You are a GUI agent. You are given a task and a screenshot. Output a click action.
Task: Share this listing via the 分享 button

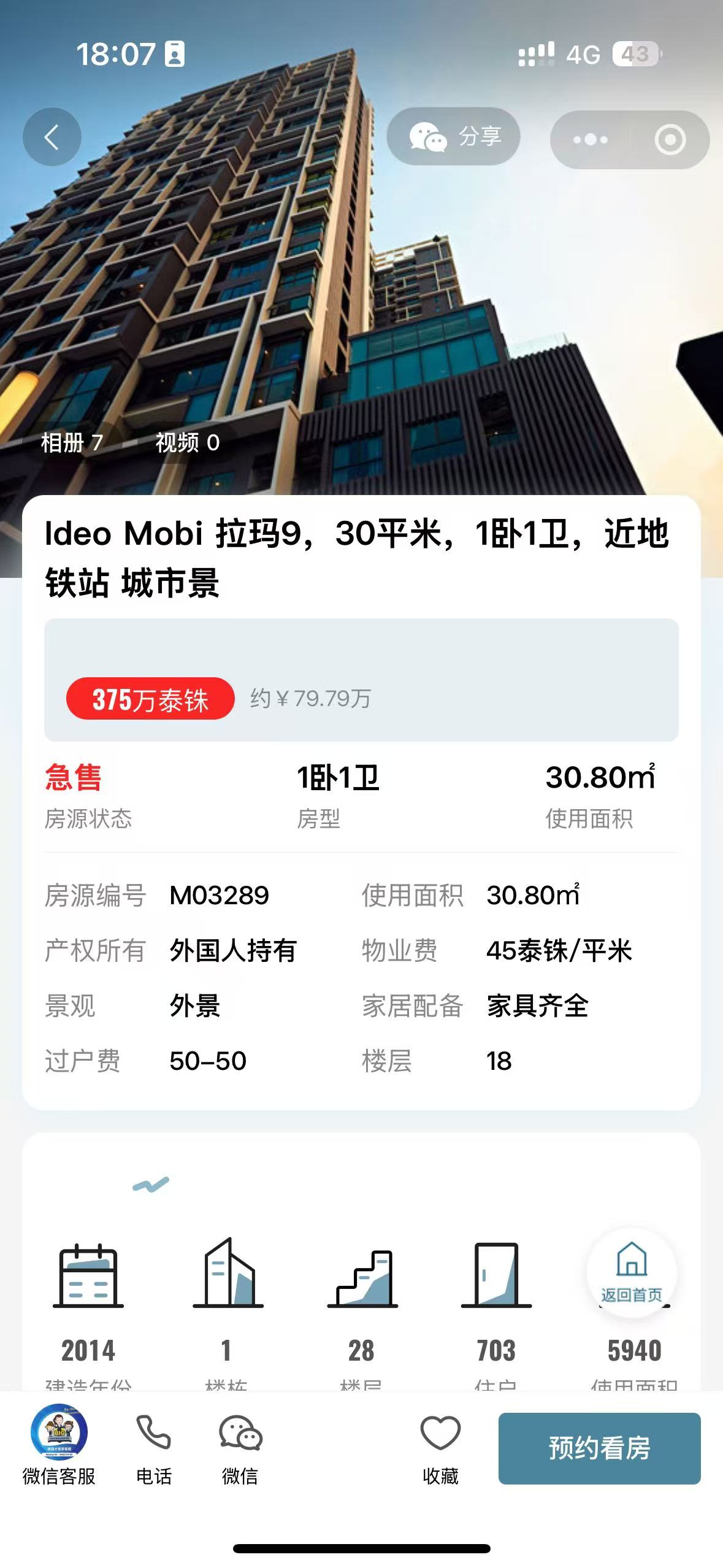(x=454, y=136)
